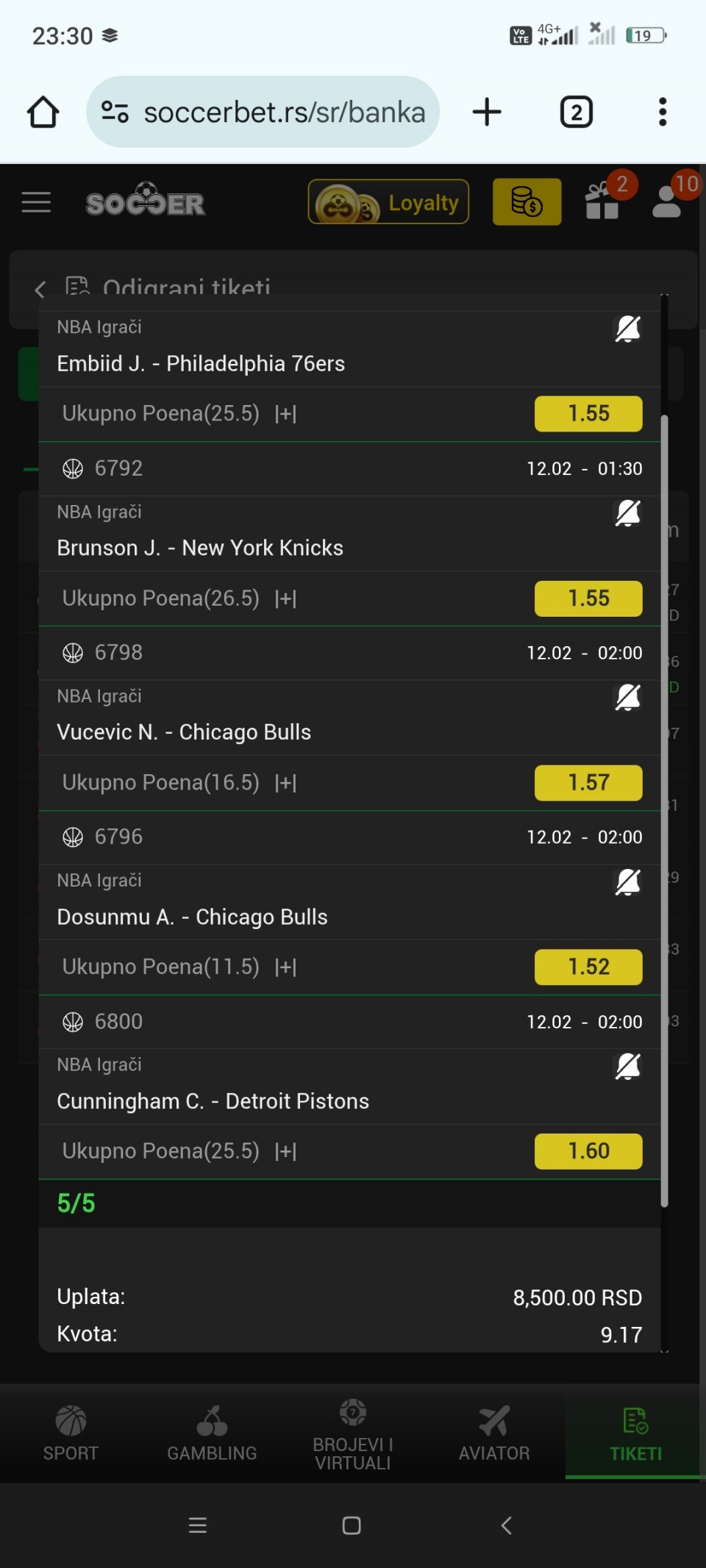Tap the browser URL address bar

[x=263, y=112]
